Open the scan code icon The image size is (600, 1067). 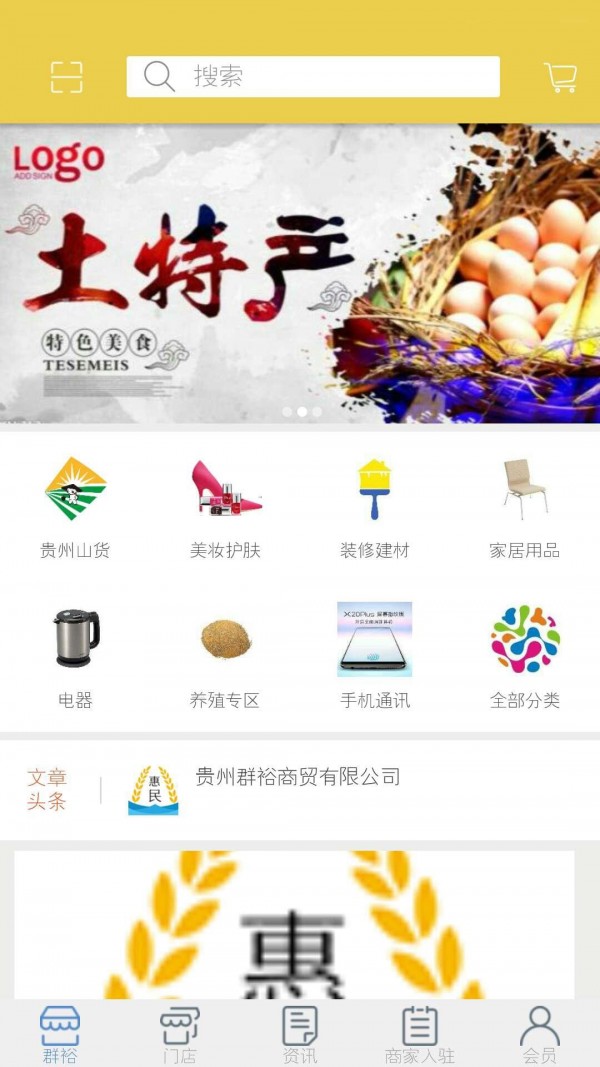click(67, 77)
